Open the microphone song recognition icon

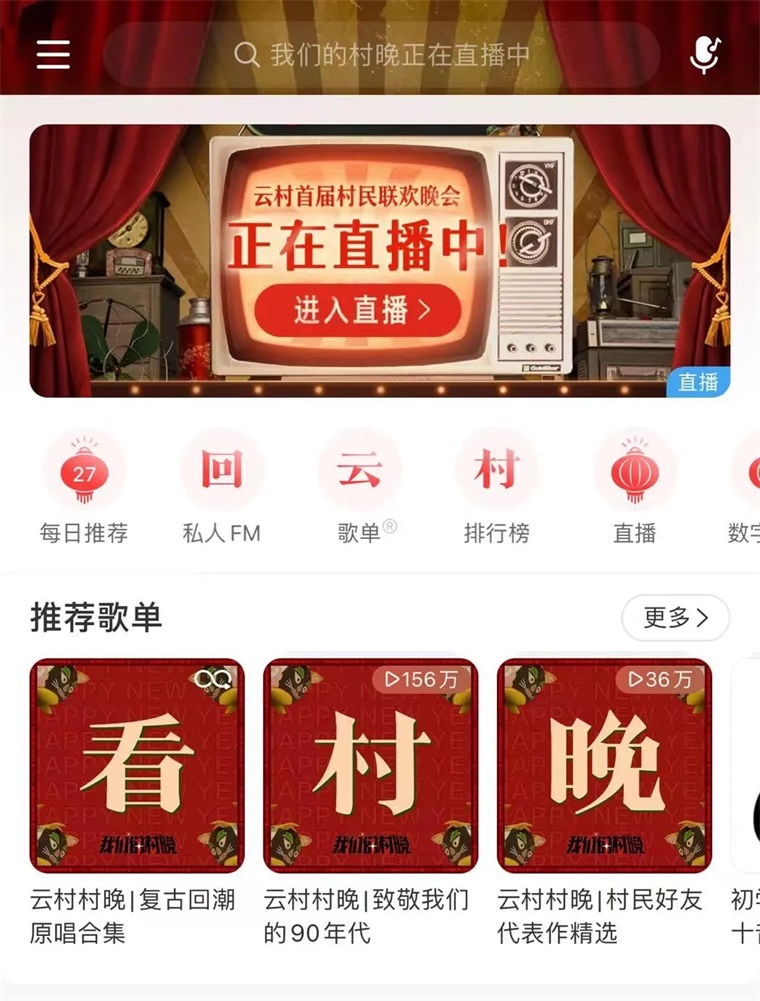click(x=705, y=54)
